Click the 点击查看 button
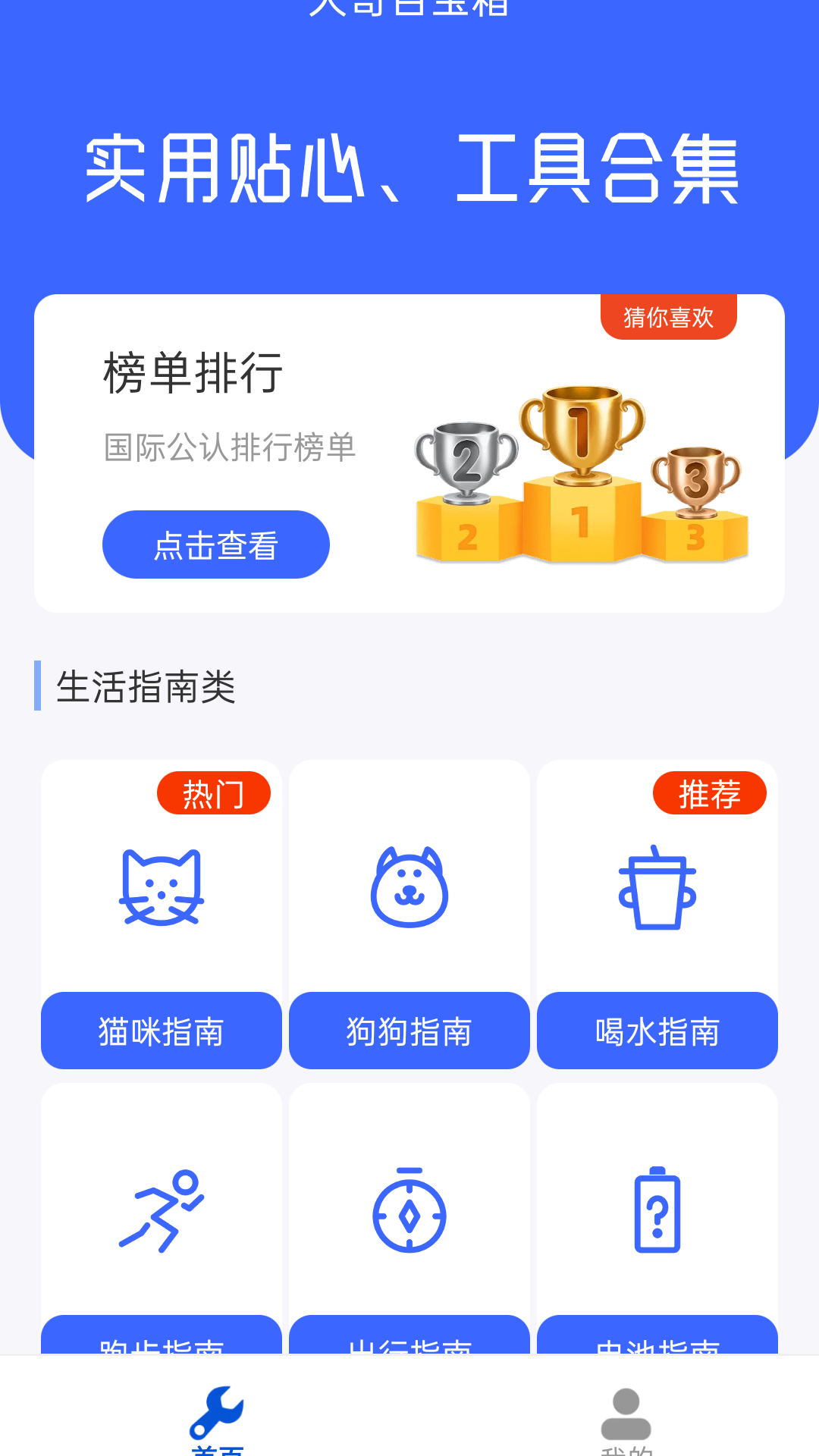819x1456 pixels. coord(215,544)
